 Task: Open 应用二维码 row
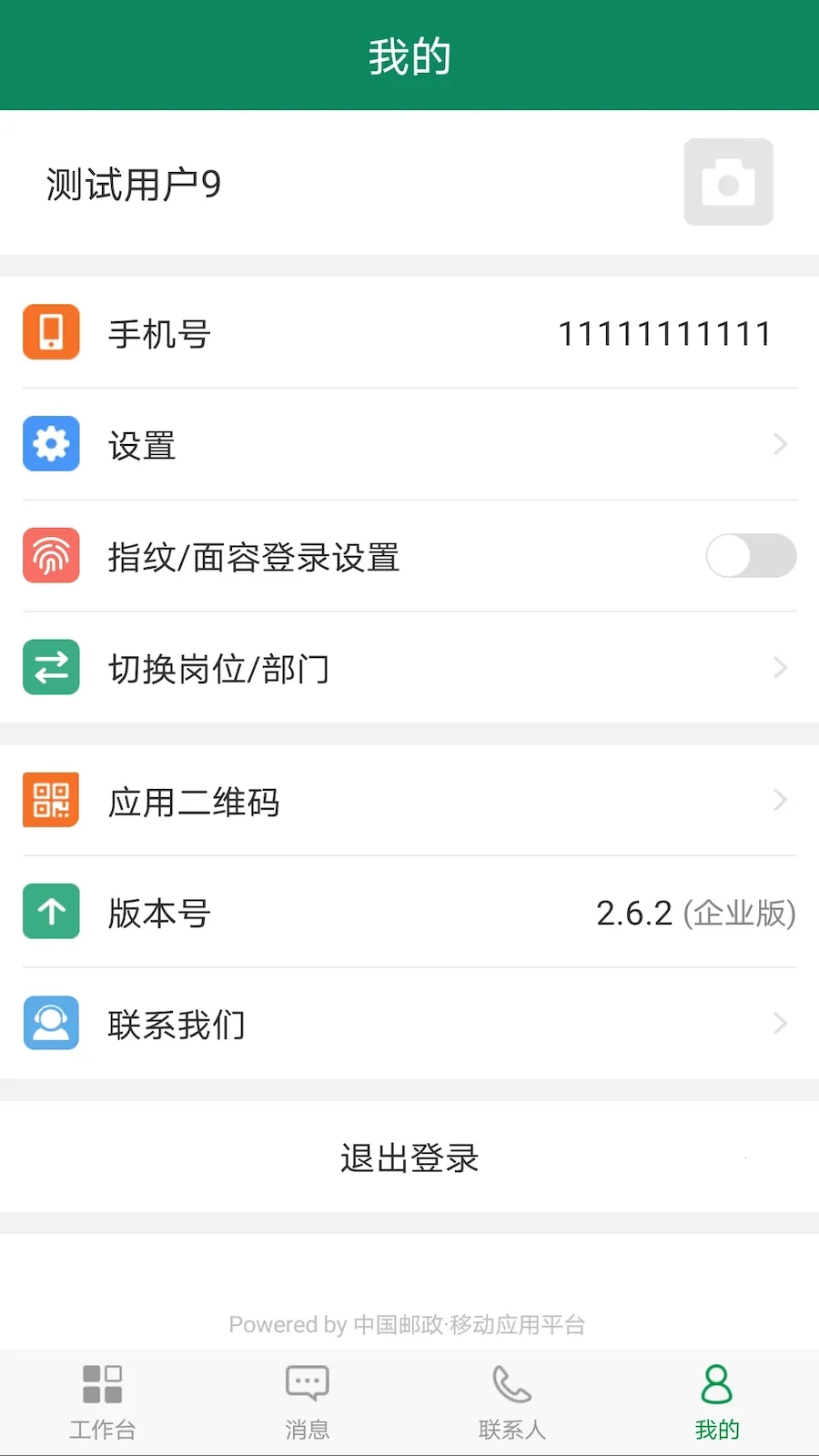coord(409,801)
